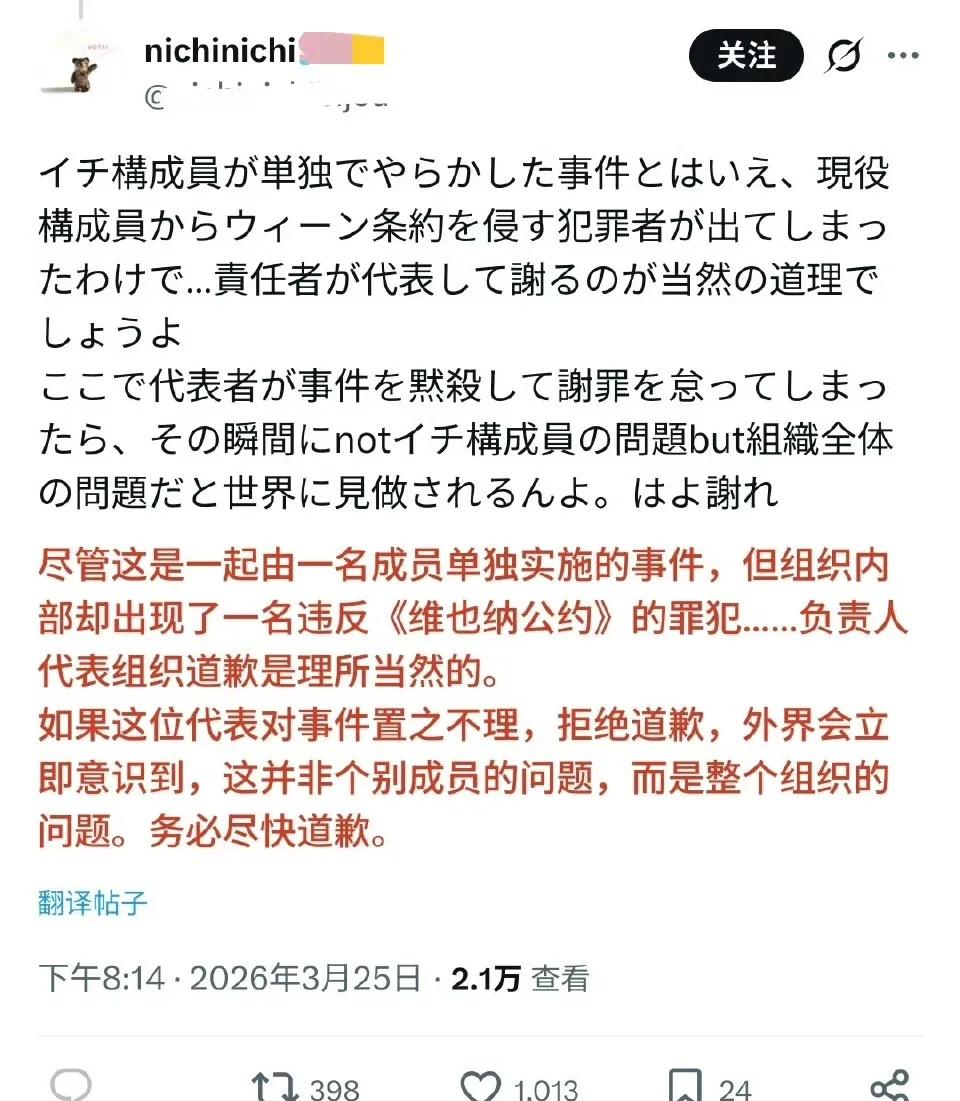Follow the account via 关注 button
960x1101 pixels.
coord(745,56)
